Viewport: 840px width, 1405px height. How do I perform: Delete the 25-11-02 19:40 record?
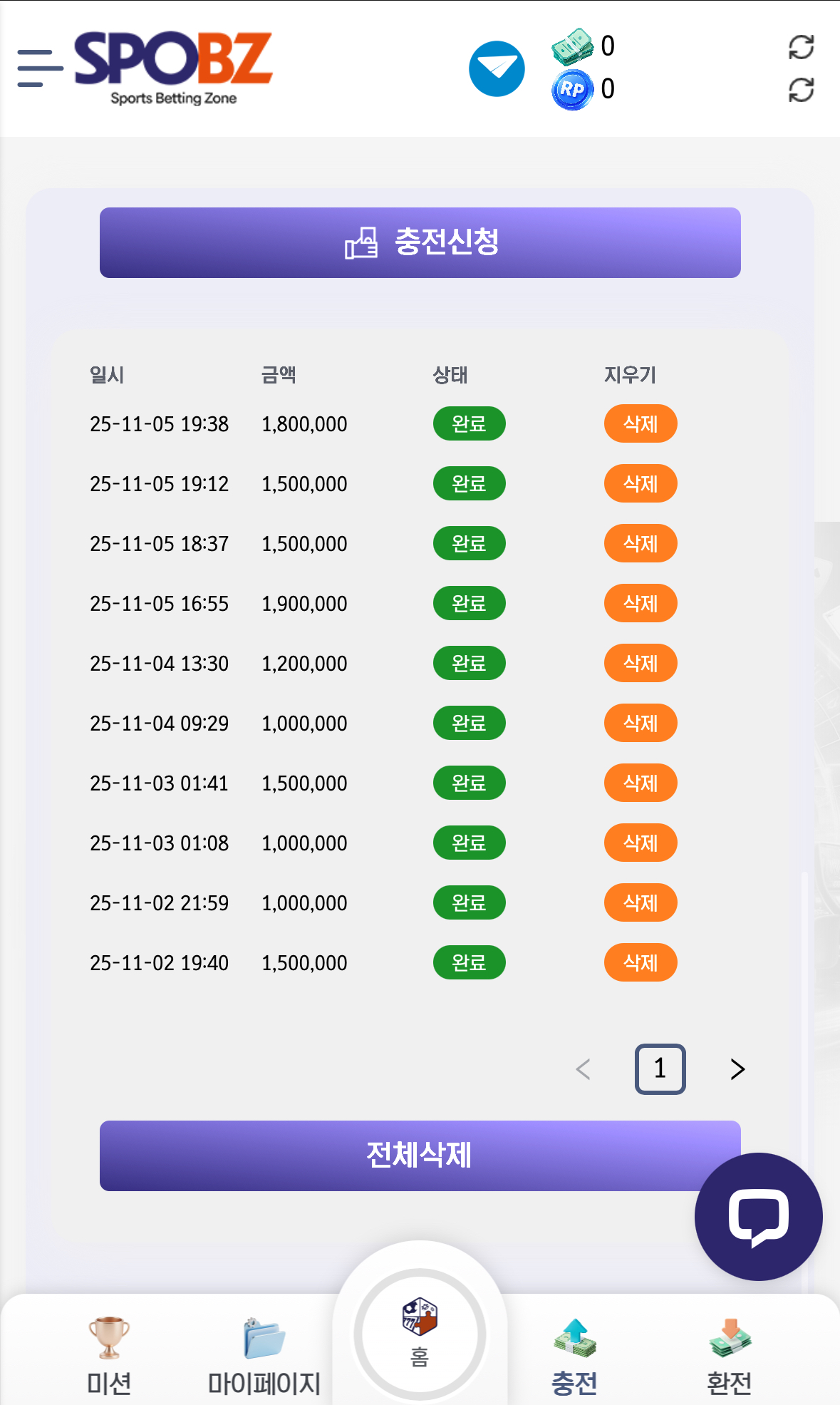click(x=640, y=963)
